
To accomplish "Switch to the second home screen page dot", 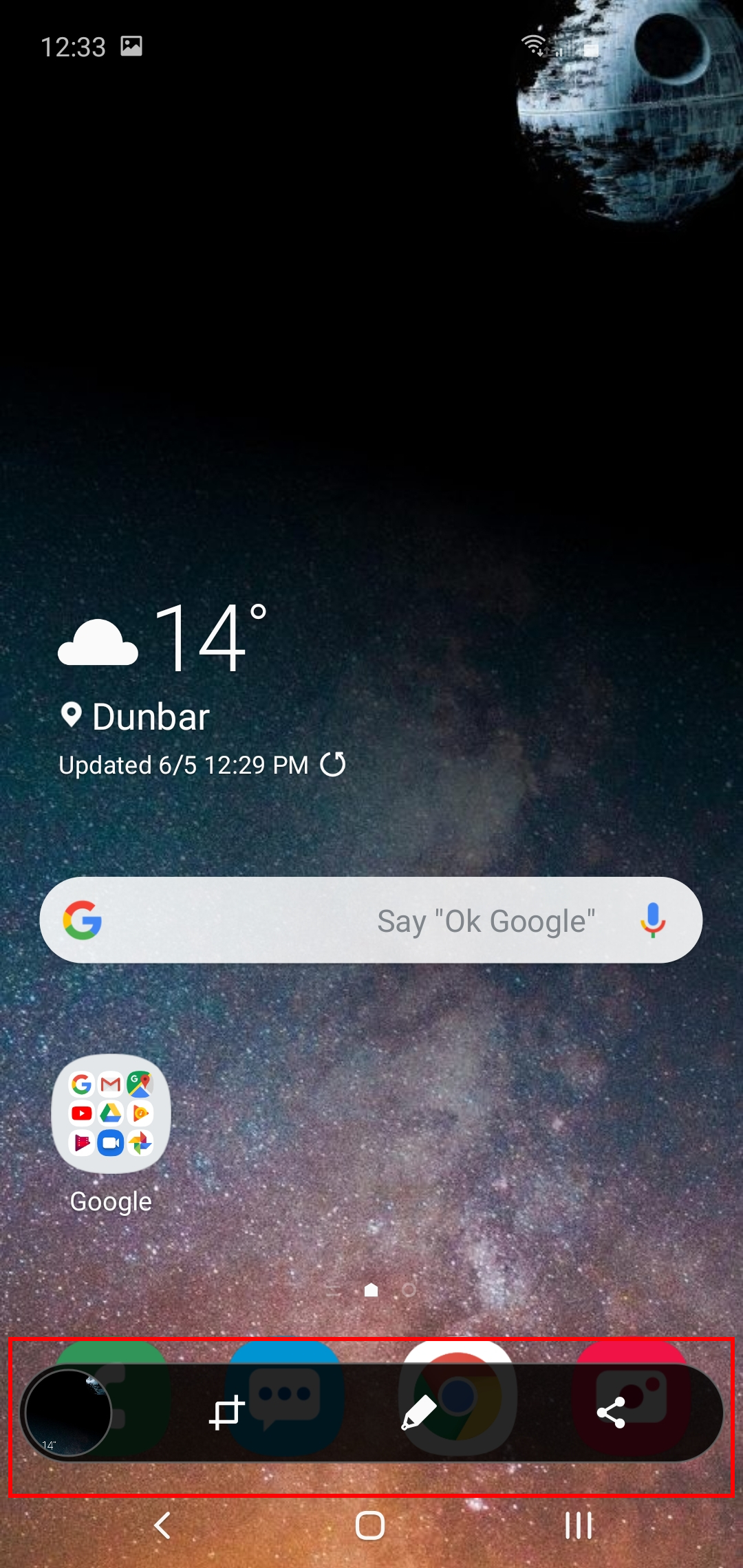I will 407,1291.
